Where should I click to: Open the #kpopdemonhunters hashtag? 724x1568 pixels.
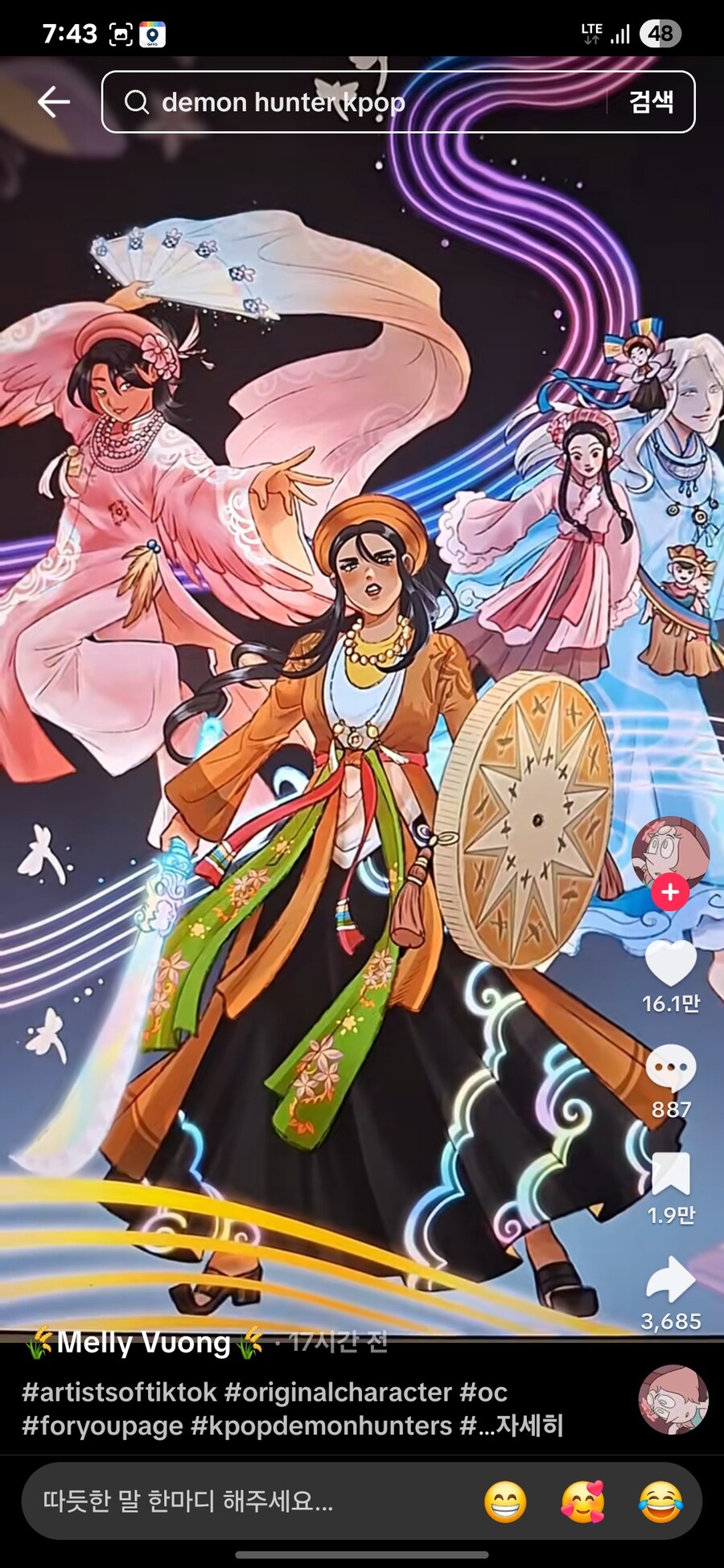point(321,1426)
